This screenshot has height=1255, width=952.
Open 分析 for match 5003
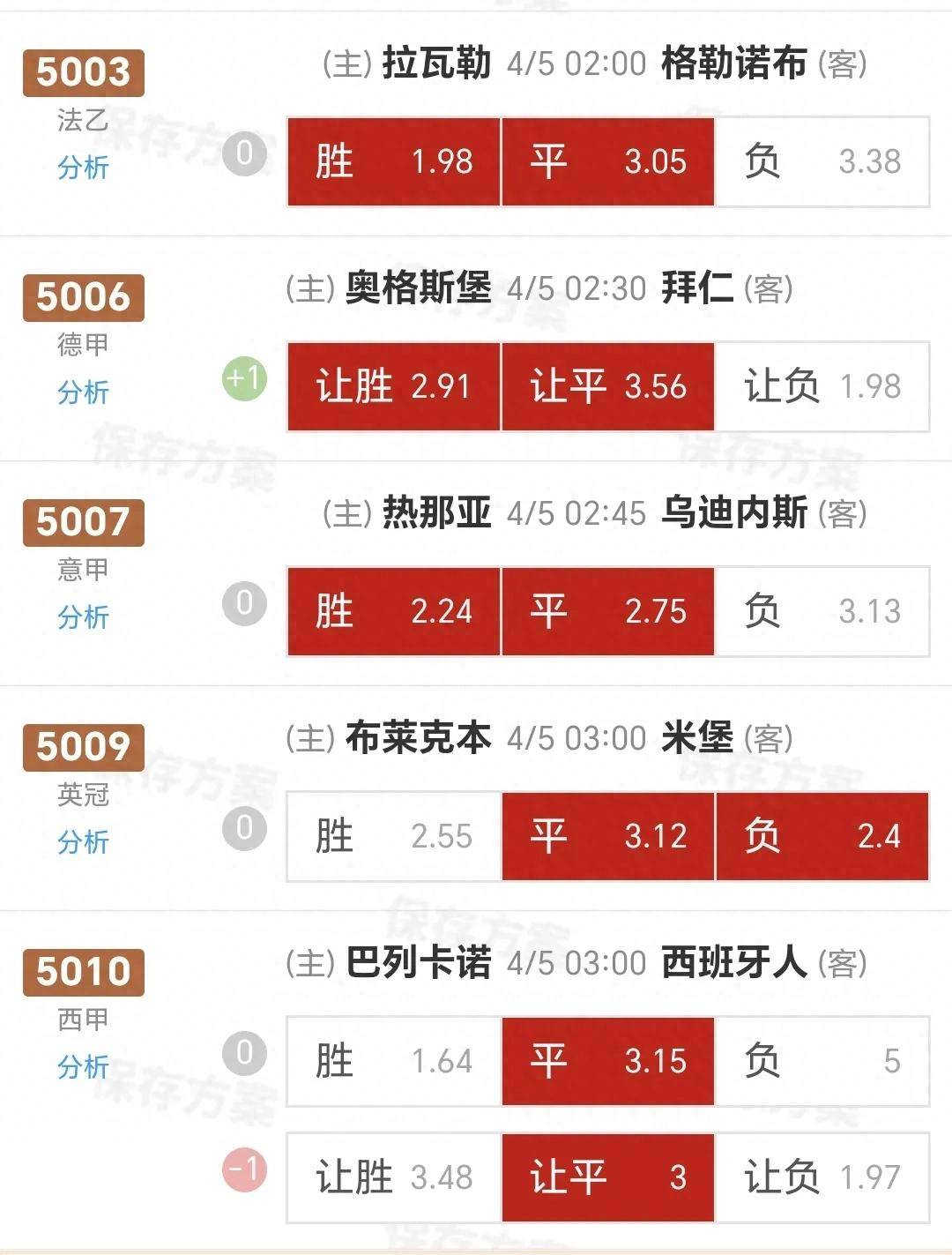[x=83, y=168]
